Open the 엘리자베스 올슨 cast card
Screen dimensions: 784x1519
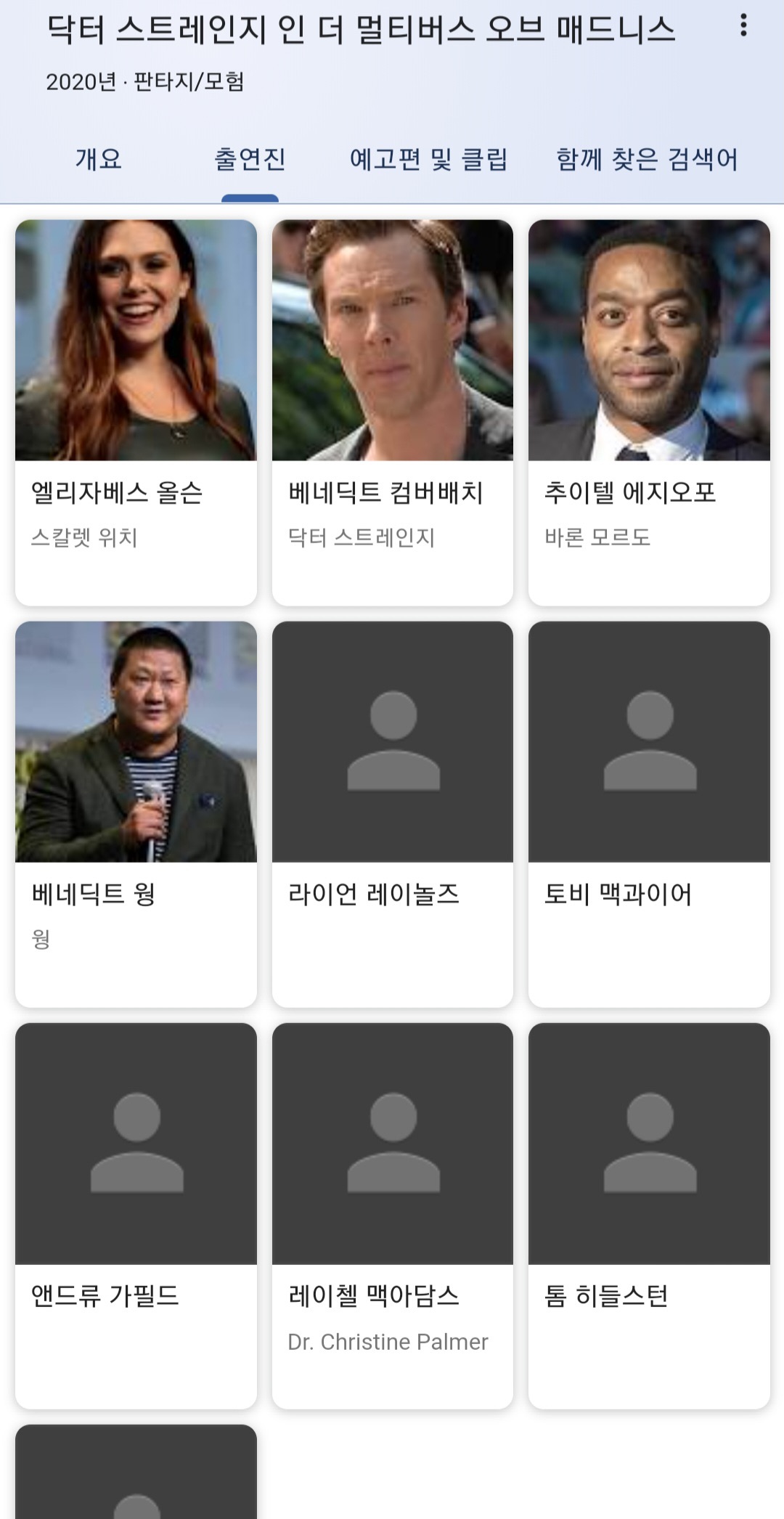click(x=136, y=412)
